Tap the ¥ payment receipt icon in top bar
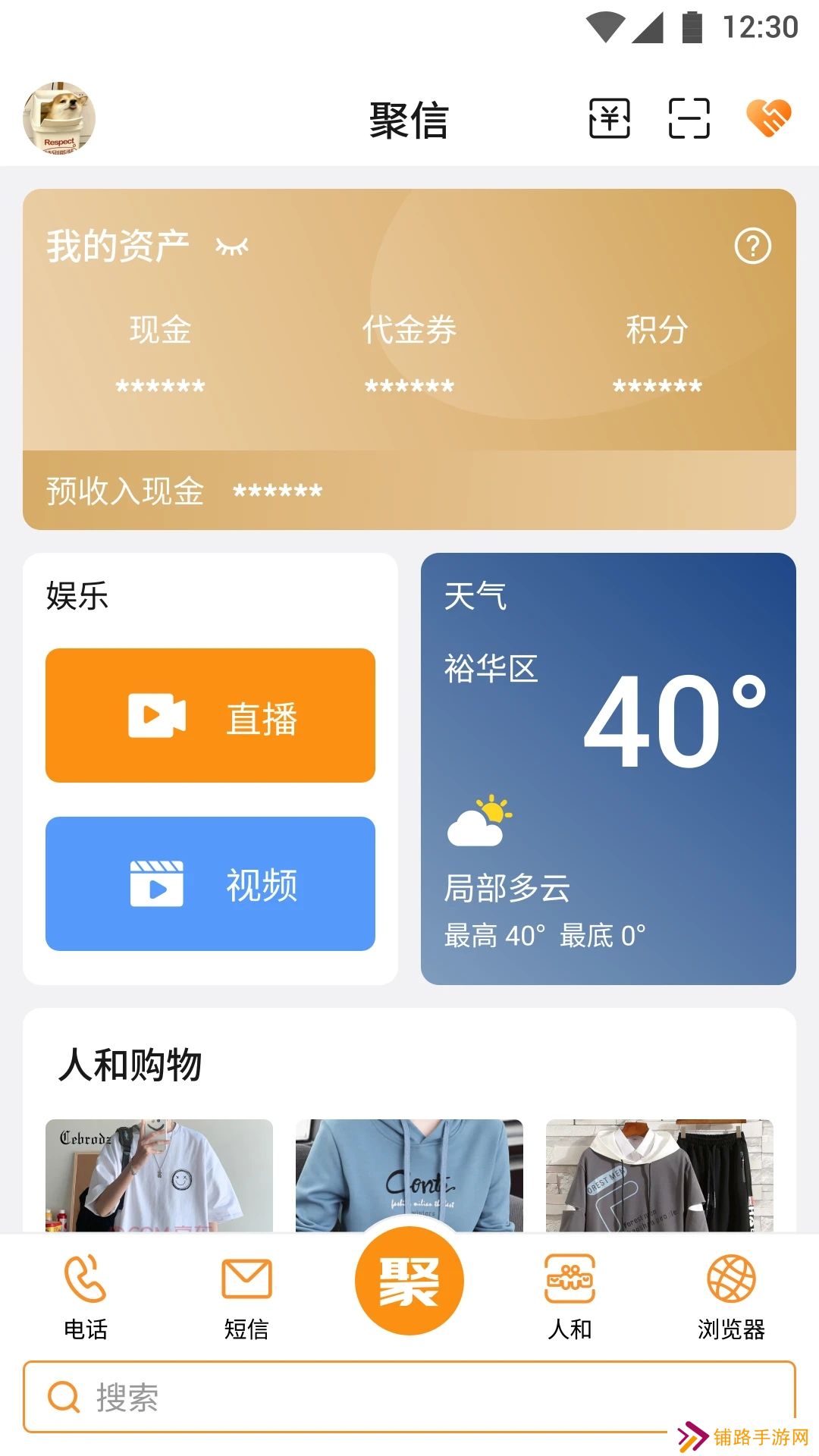The height and width of the screenshot is (1456, 819). coord(611,118)
